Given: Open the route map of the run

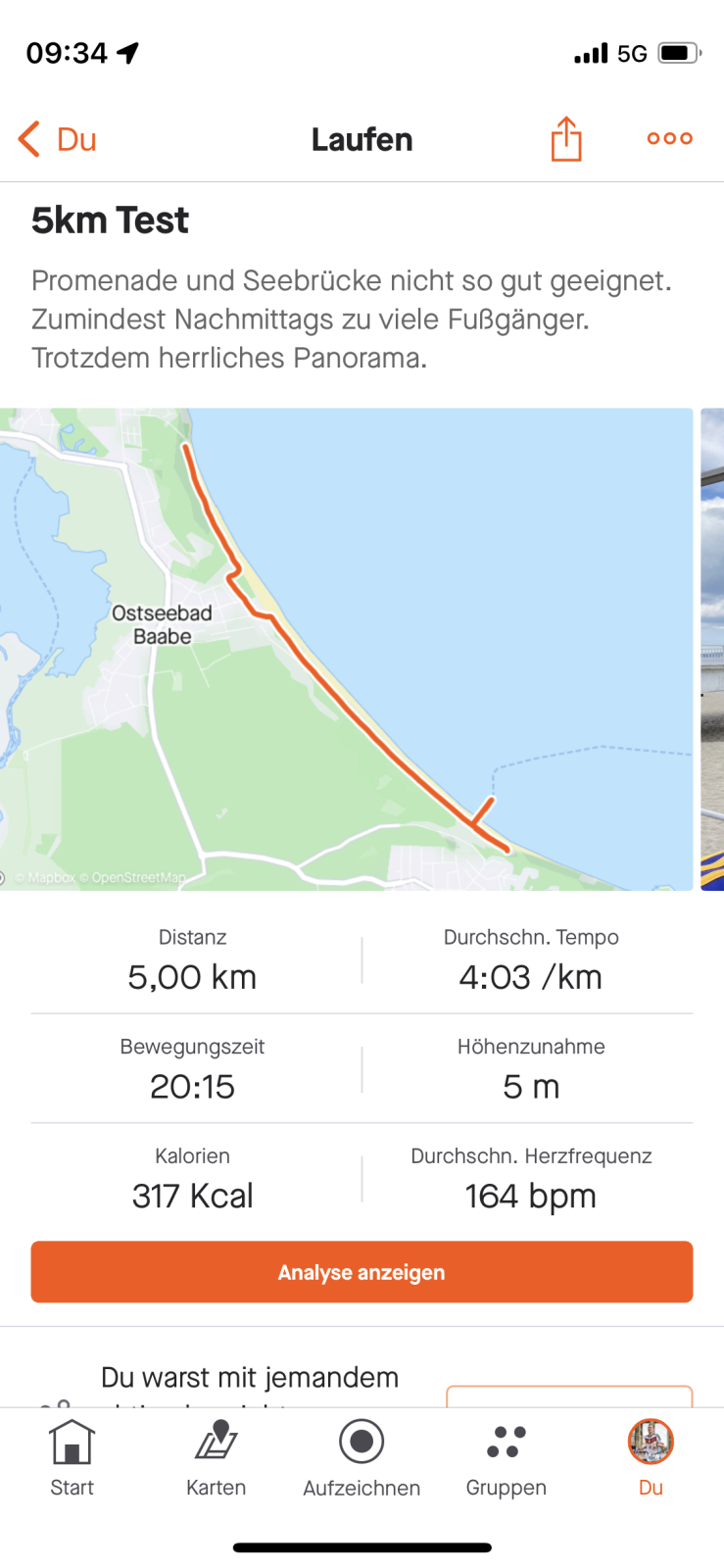Looking at the screenshot, I should point(346,649).
